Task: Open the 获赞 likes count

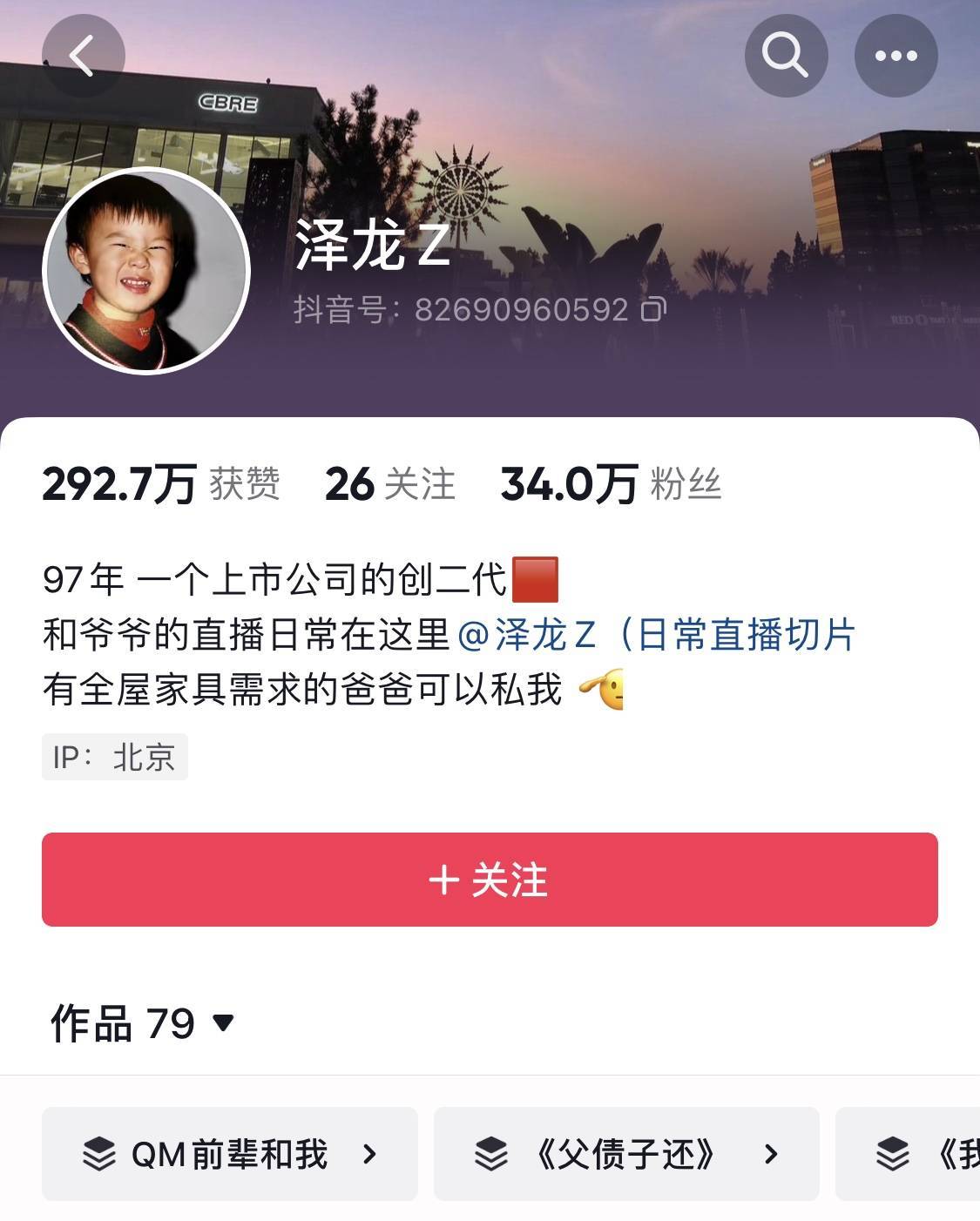Action: point(161,484)
